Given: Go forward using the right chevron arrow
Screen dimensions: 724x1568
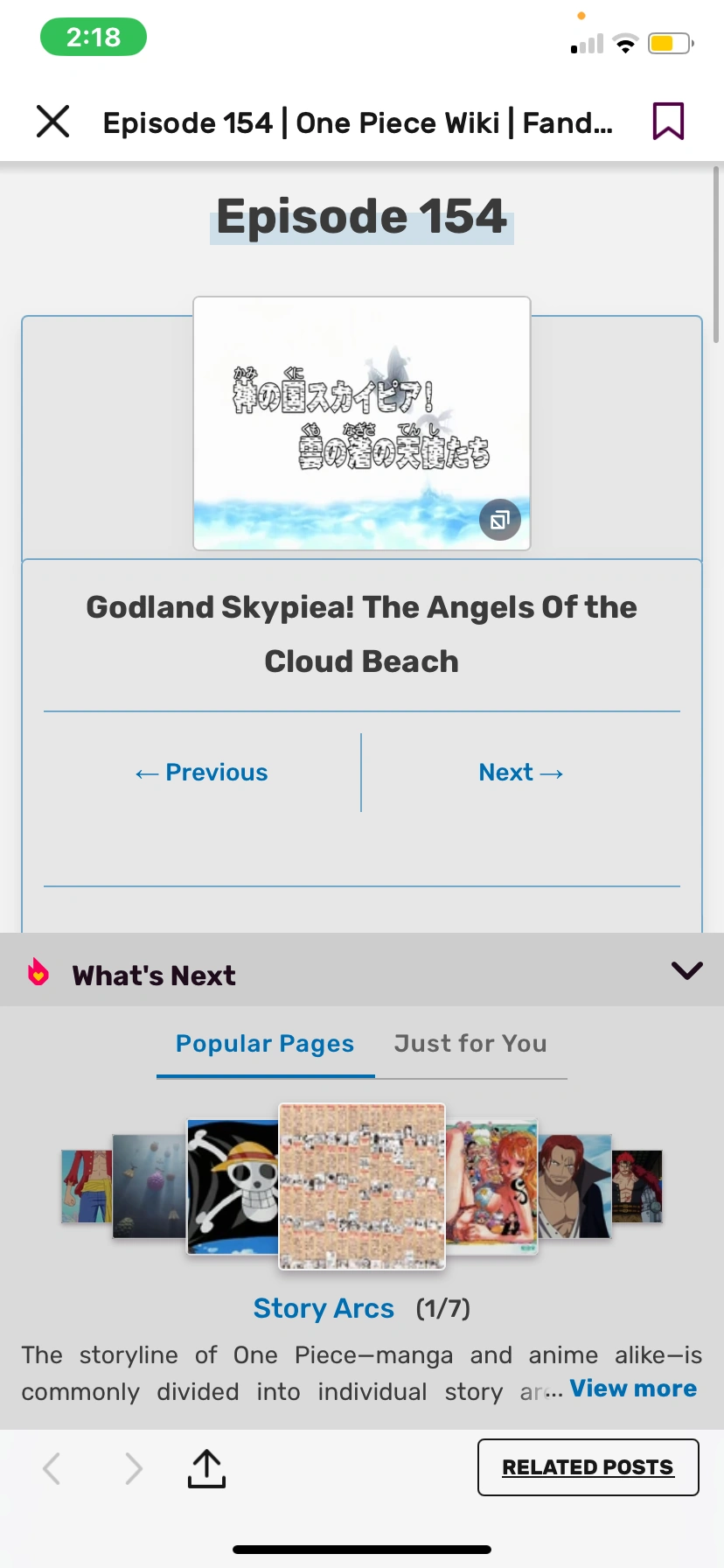Looking at the screenshot, I should coord(132,1468).
